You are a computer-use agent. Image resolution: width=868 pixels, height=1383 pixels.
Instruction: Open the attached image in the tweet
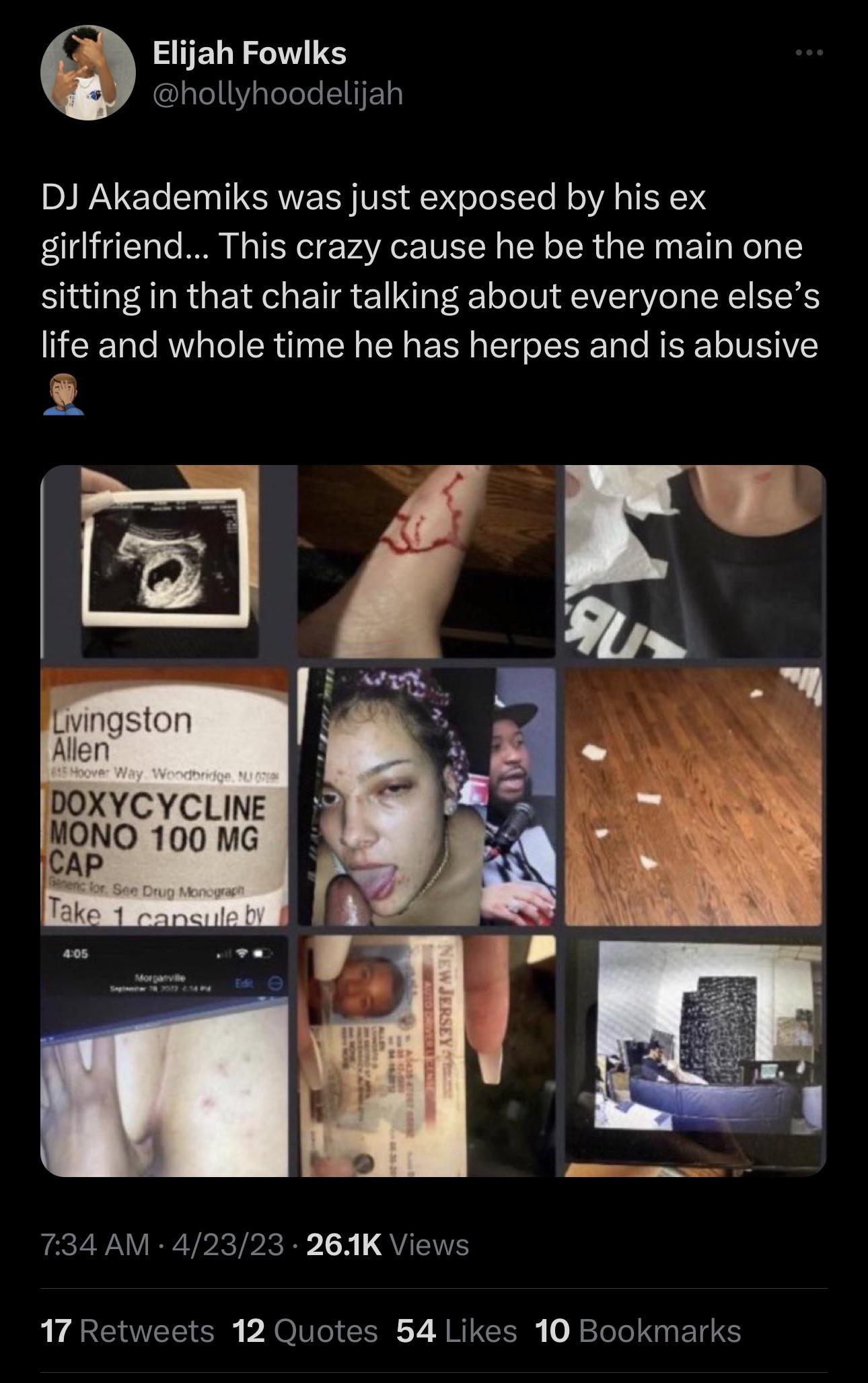(433, 820)
